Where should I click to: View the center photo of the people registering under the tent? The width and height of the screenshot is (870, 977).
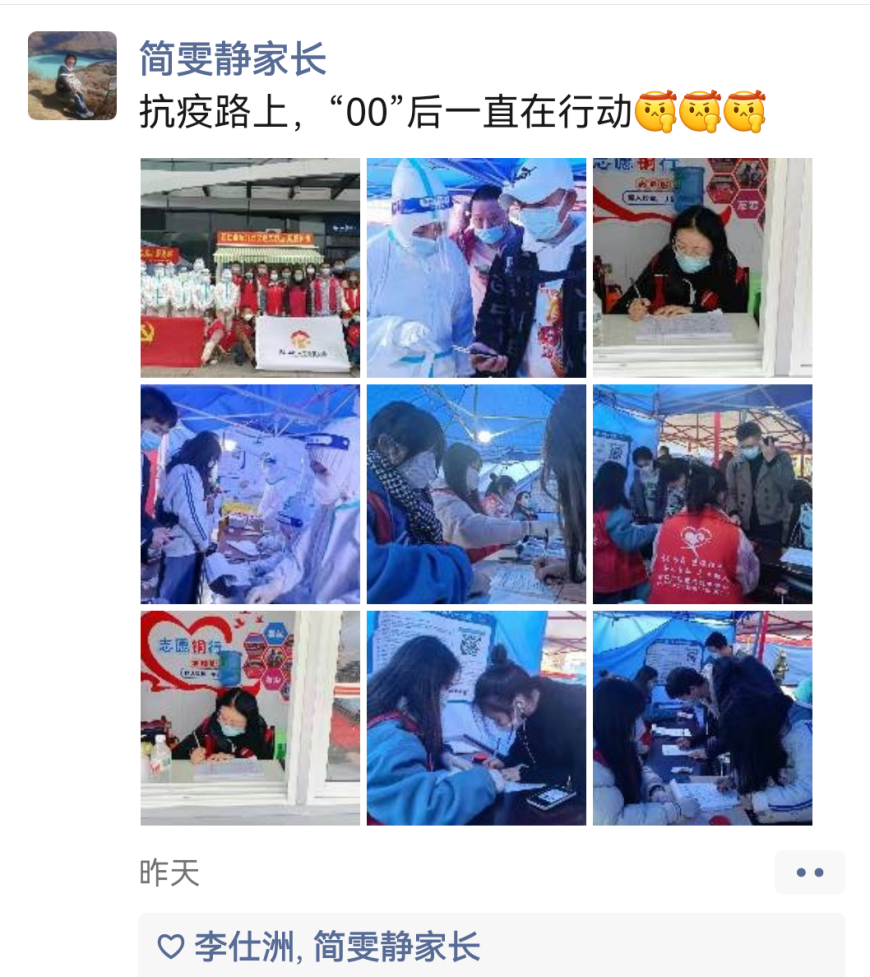point(476,494)
